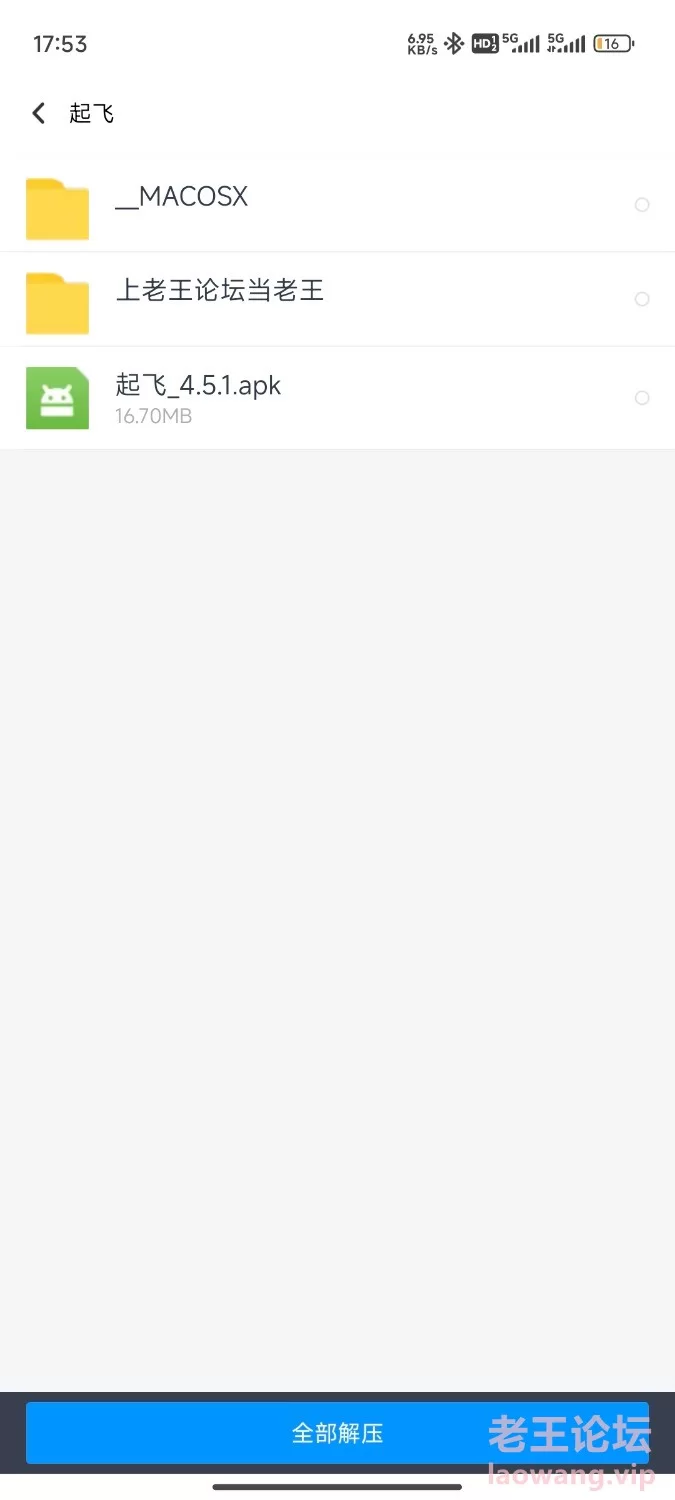
Task: Select the __MACOSX folder's radio circle
Action: click(x=642, y=205)
